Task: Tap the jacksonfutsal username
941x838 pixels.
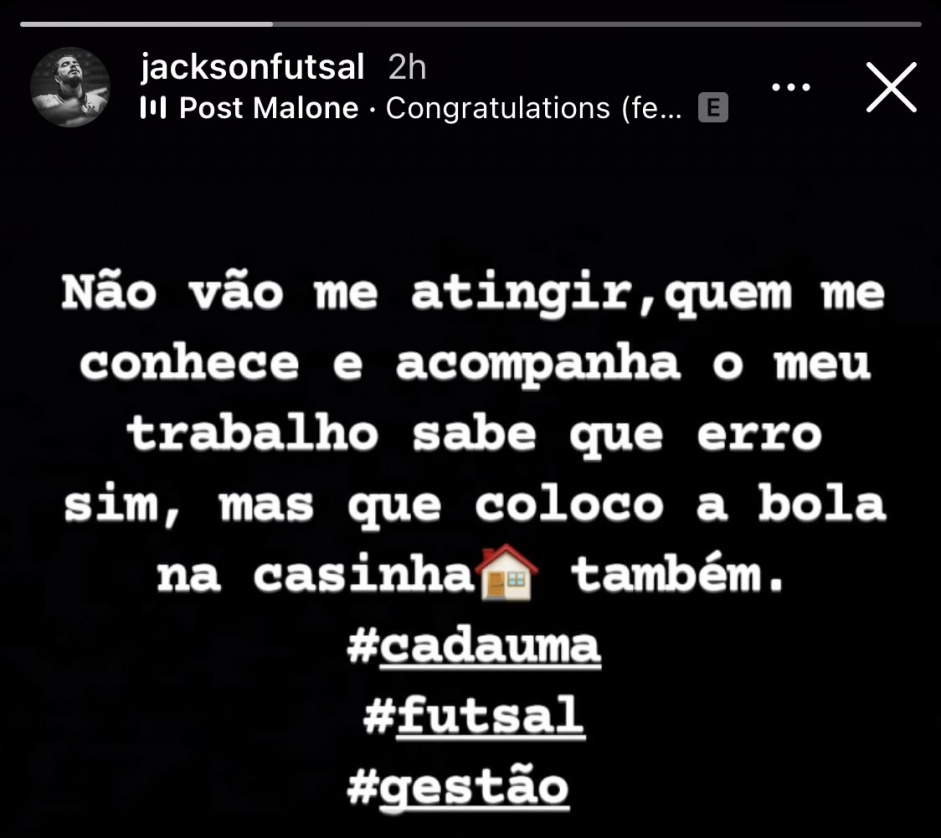Action: tap(252, 67)
